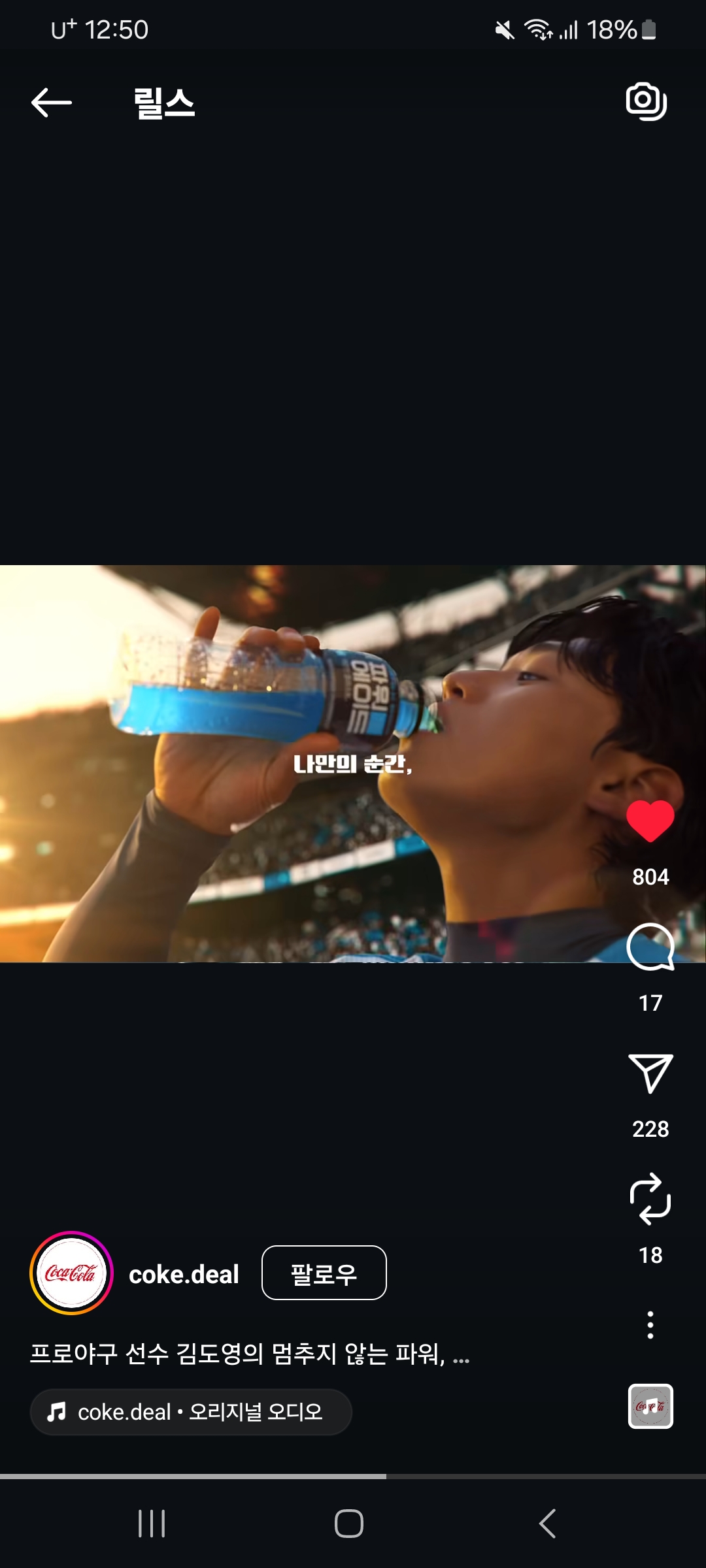Image resolution: width=706 pixels, height=1568 pixels.
Task: Follow coke.deal with the 팔로우 button
Action: [324, 1273]
